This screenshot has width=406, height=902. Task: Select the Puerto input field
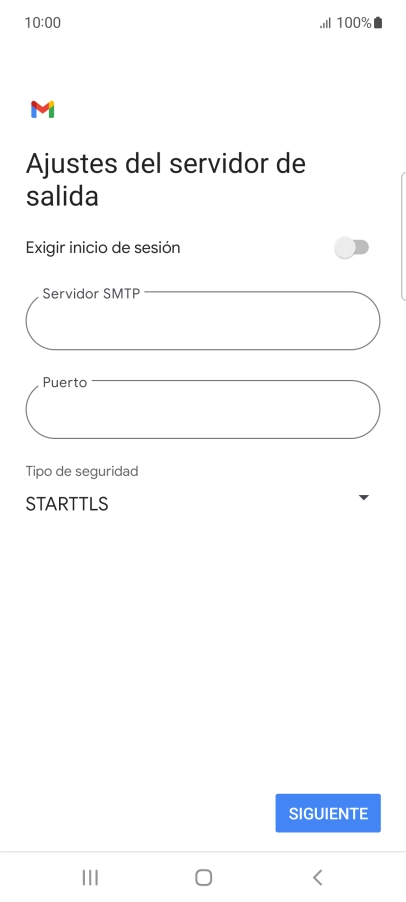(x=202, y=409)
